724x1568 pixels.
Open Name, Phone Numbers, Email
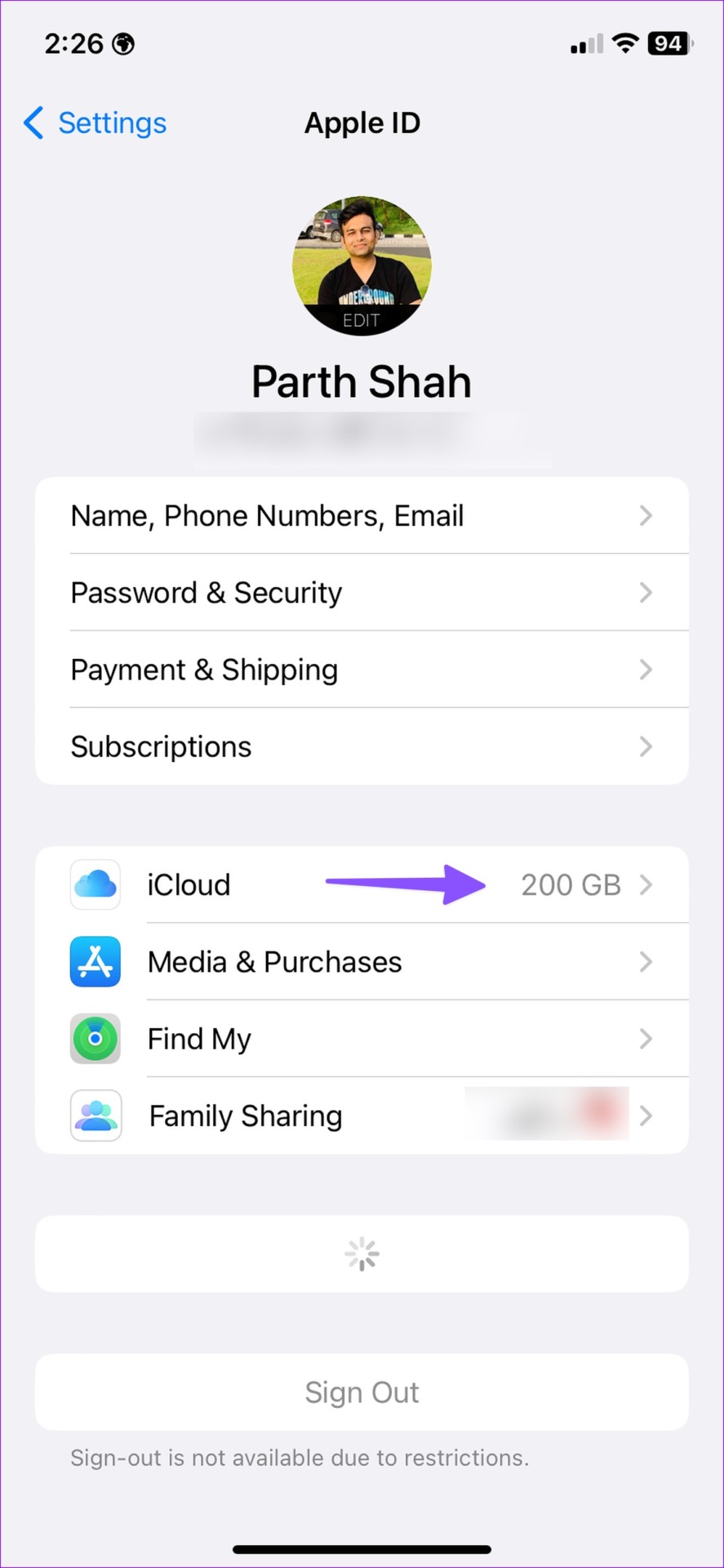pyautogui.click(x=362, y=516)
